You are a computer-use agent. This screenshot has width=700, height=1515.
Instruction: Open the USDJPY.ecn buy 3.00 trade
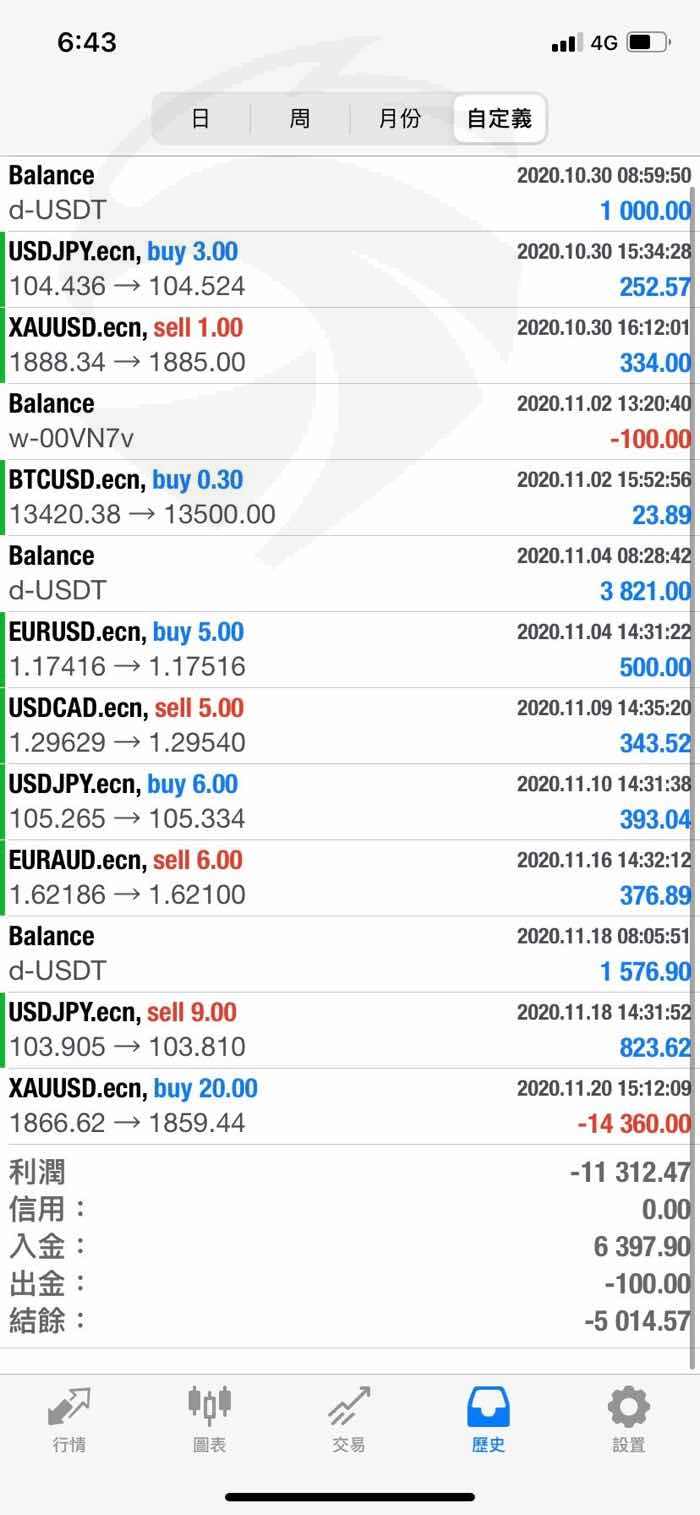click(x=348, y=270)
